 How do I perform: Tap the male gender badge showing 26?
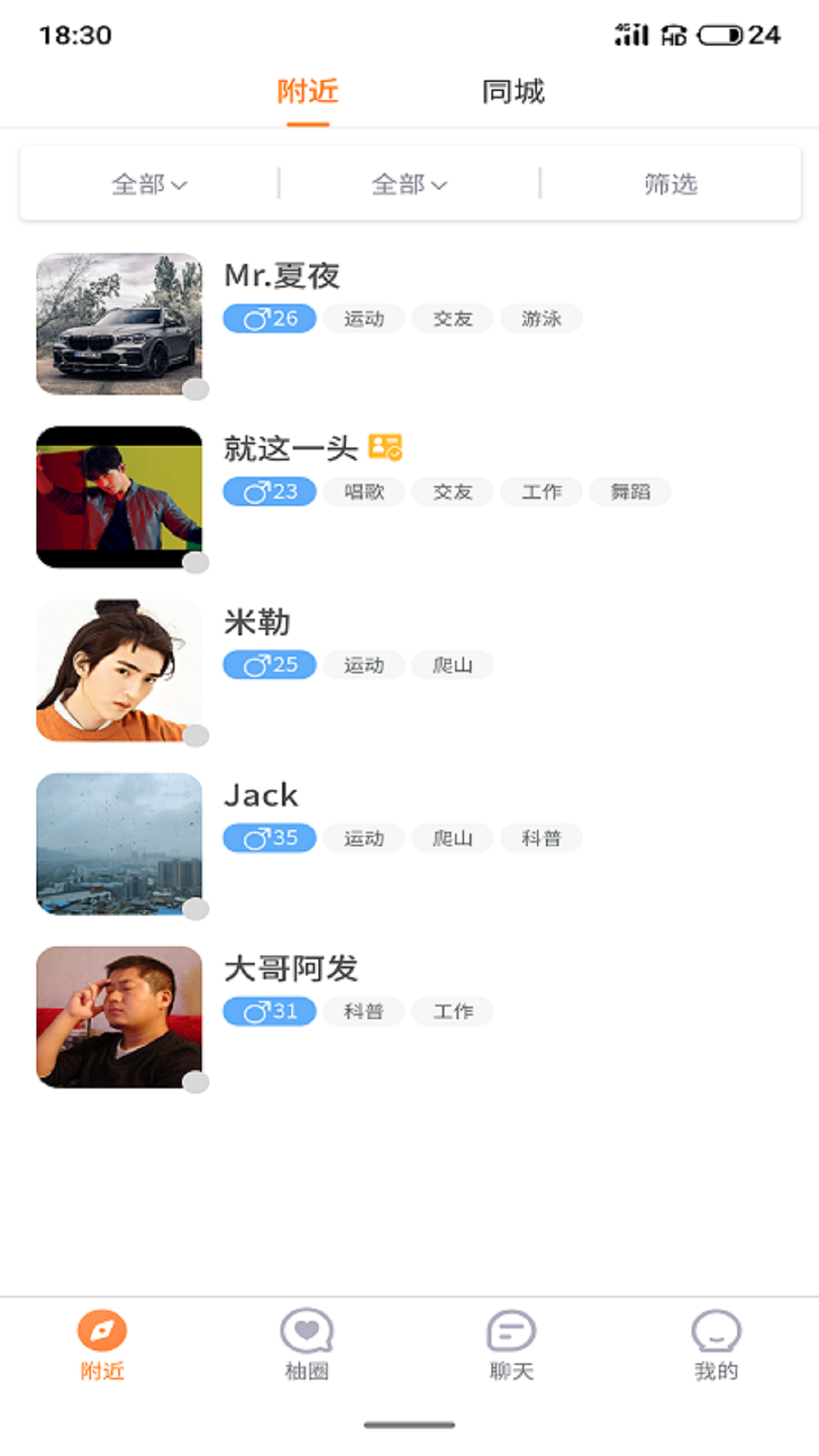[x=269, y=318]
